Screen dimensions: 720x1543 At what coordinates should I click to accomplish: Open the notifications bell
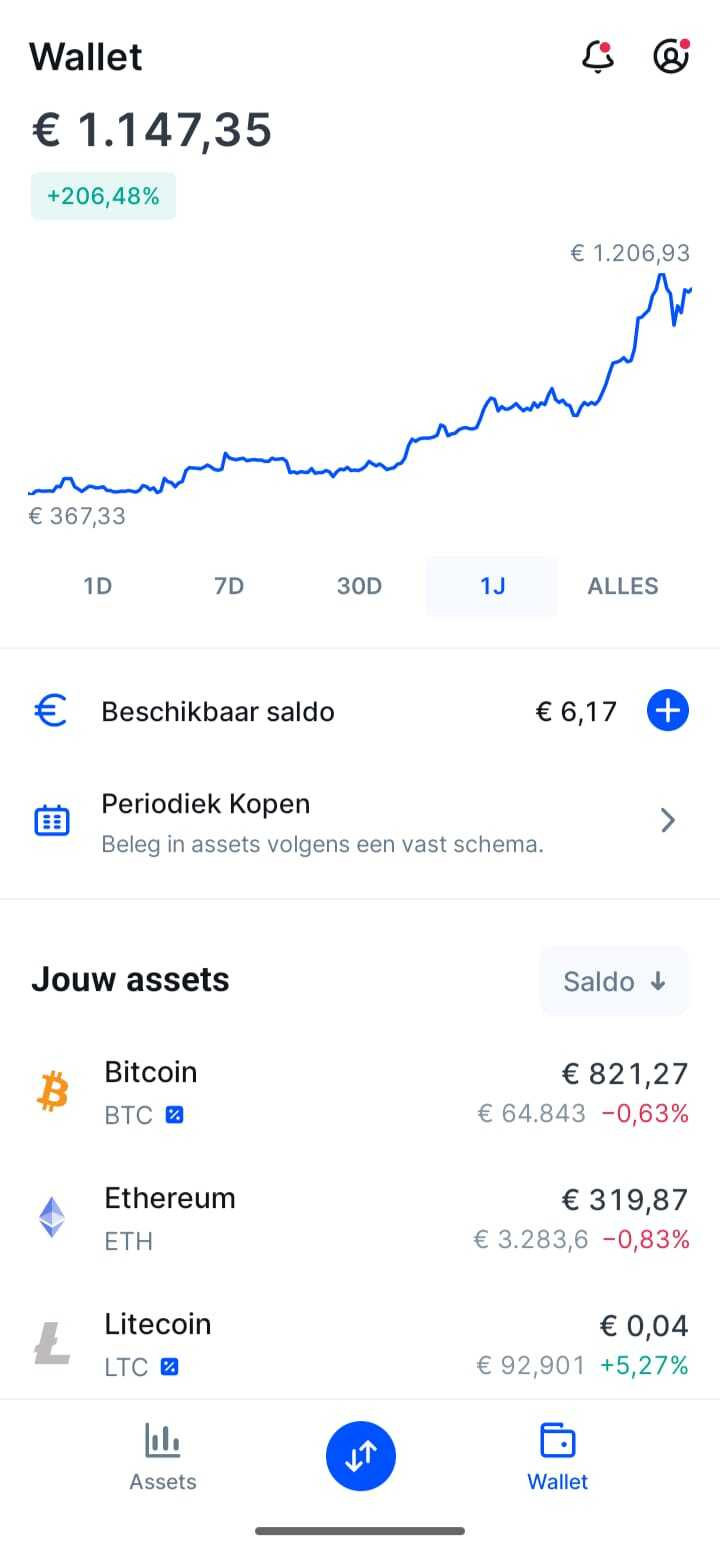598,57
